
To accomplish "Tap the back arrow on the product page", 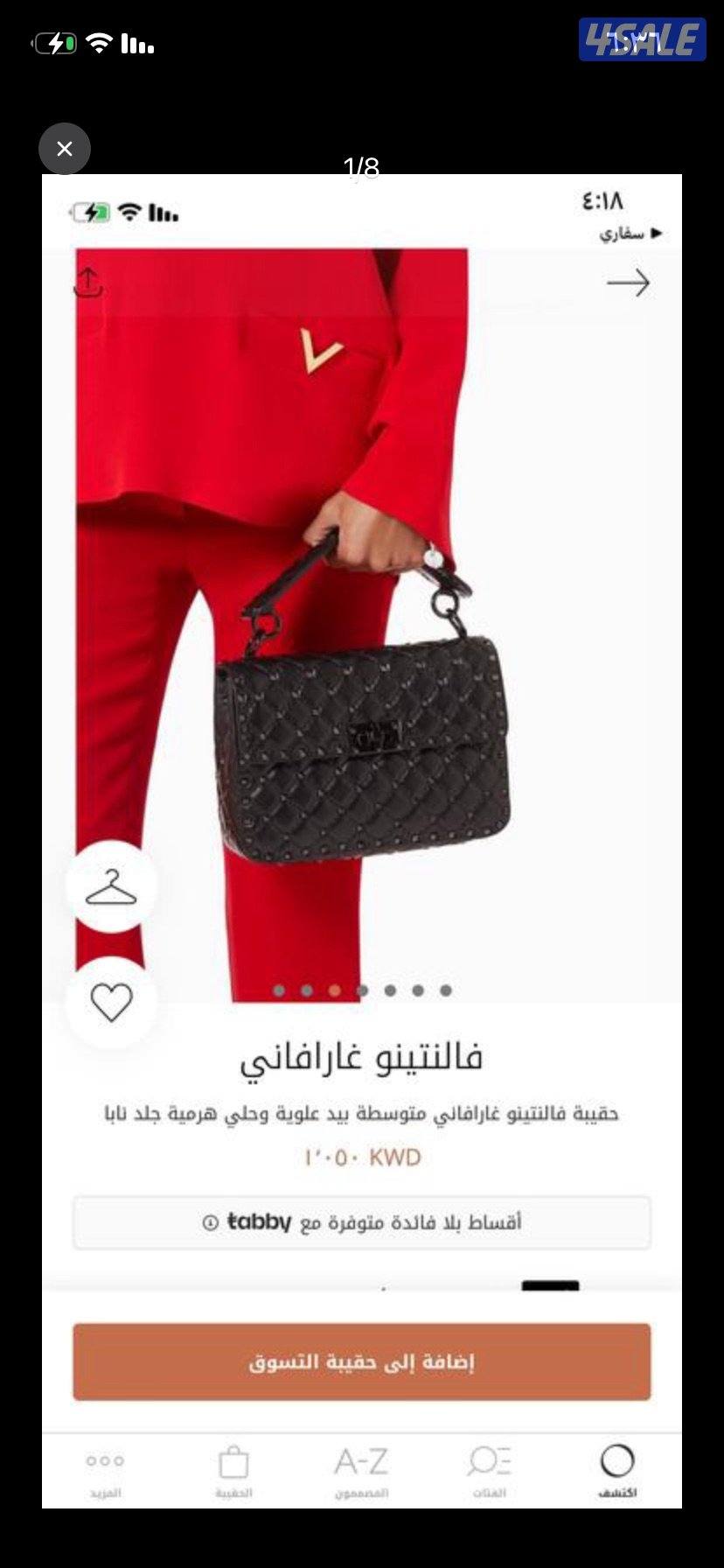I will pyautogui.click(x=626, y=283).
